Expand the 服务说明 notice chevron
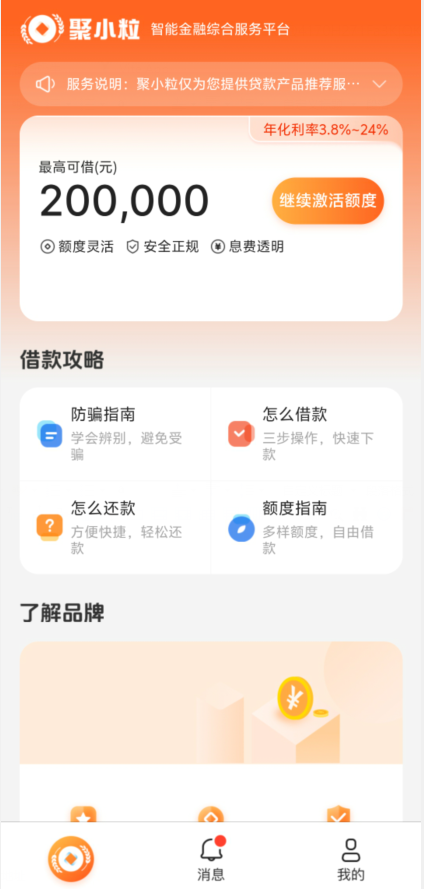This screenshot has width=424, height=889. pos(379,84)
